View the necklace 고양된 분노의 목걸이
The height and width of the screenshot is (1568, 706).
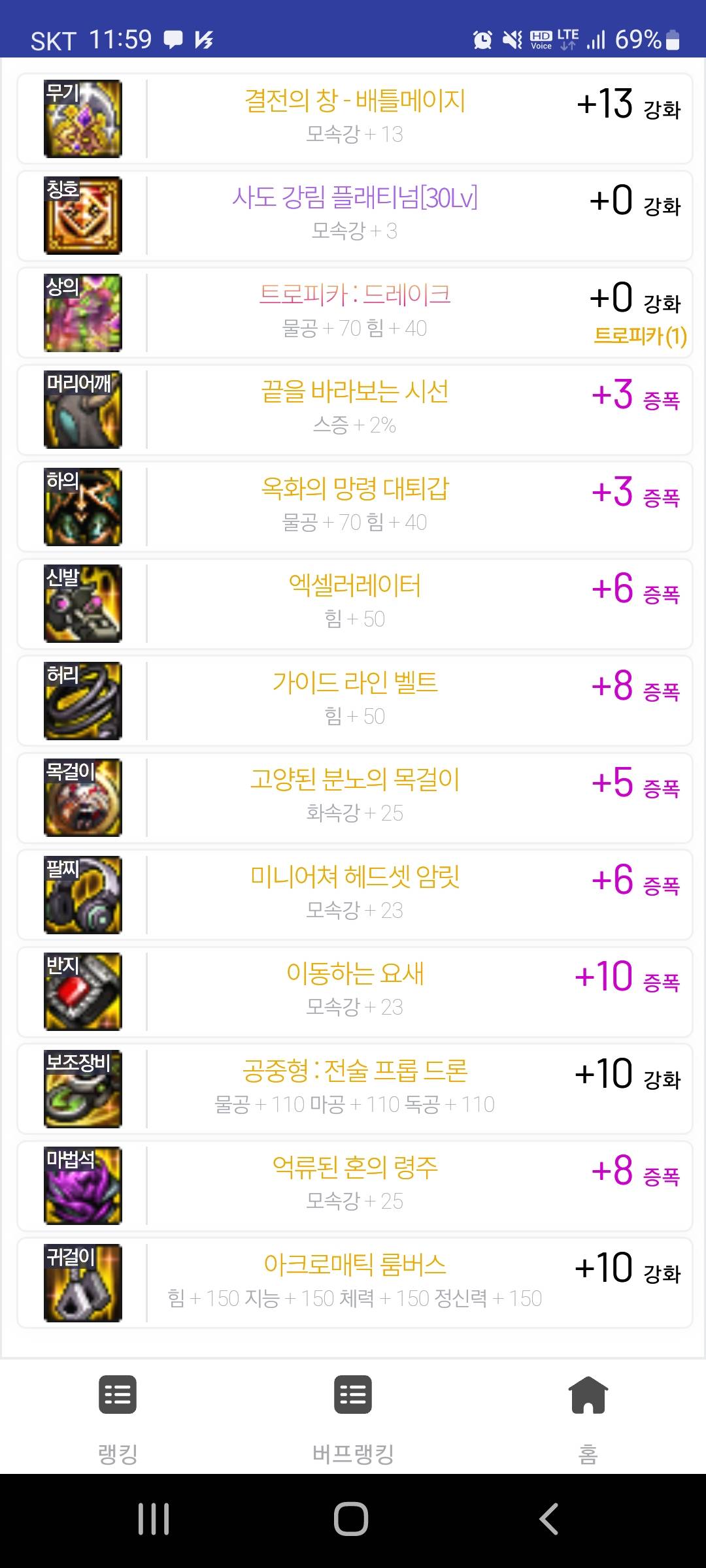pyautogui.click(x=354, y=798)
